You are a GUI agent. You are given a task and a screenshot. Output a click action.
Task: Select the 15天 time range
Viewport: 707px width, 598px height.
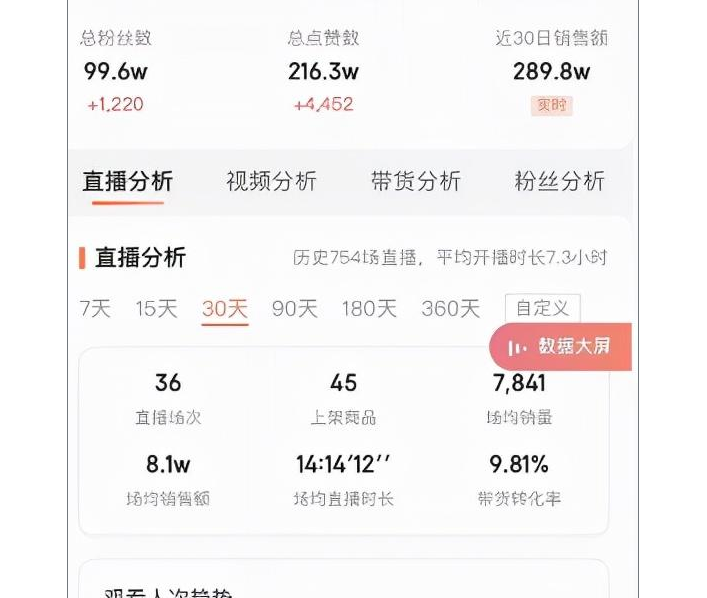(x=156, y=309)
